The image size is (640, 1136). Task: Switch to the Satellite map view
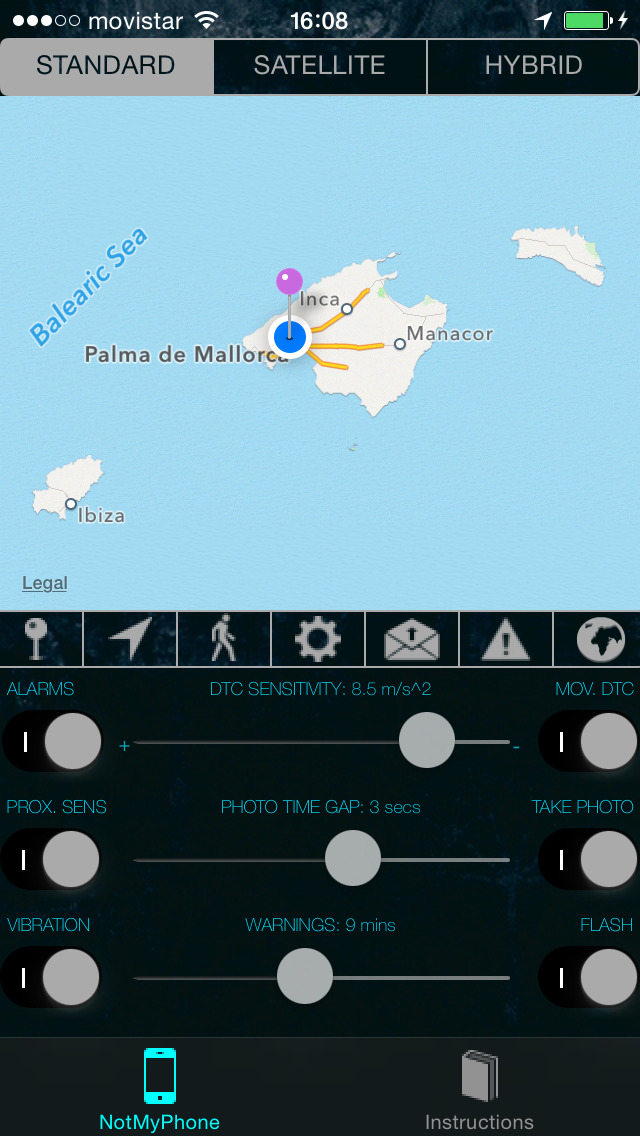[x=320, y=66]
